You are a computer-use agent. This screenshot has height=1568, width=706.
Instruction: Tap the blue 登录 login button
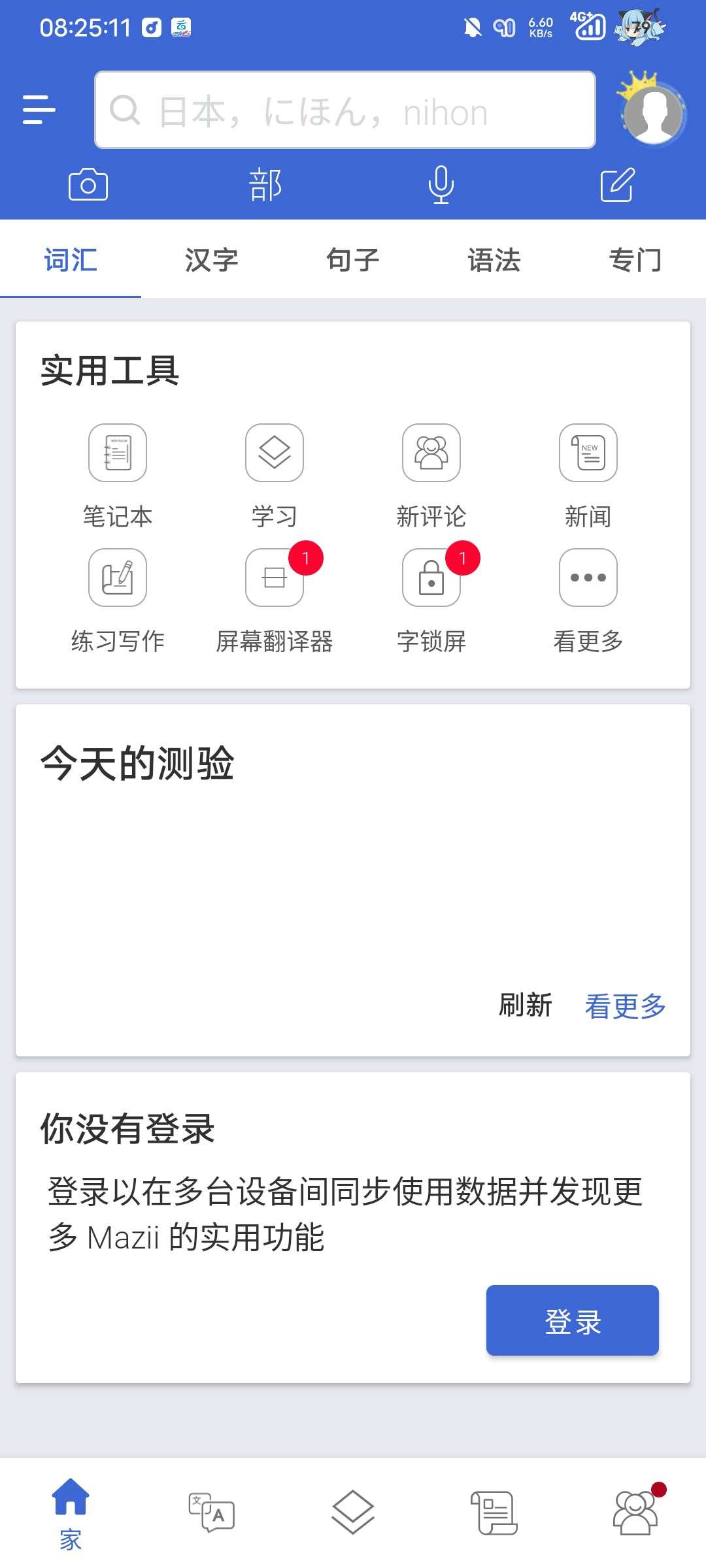click(x=572, y=1320)
